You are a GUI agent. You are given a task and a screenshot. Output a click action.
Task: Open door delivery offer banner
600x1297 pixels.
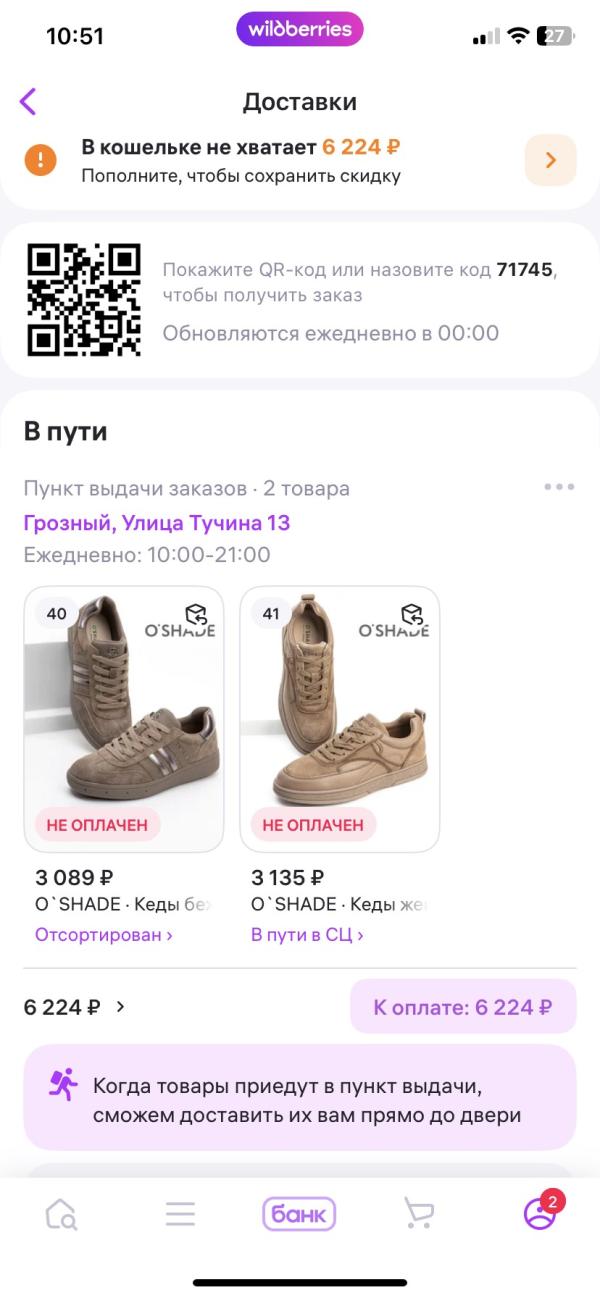pos(300,1098)
